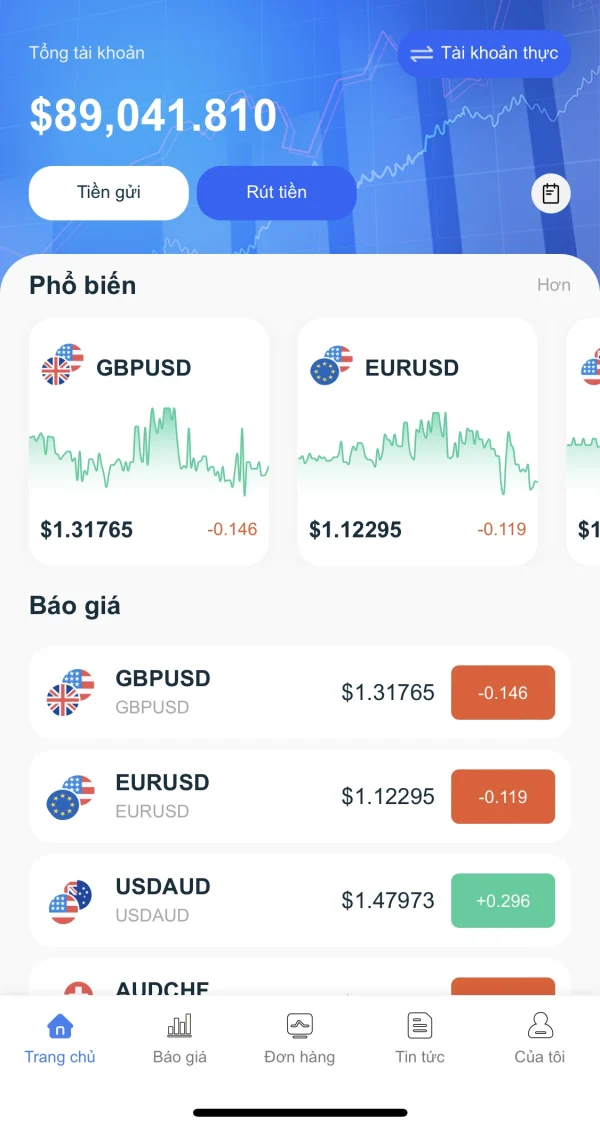This screenshot has width=600, height=1129.
Task: Go to the Trang chủ home tab
Action: (x=60, y=1039)
